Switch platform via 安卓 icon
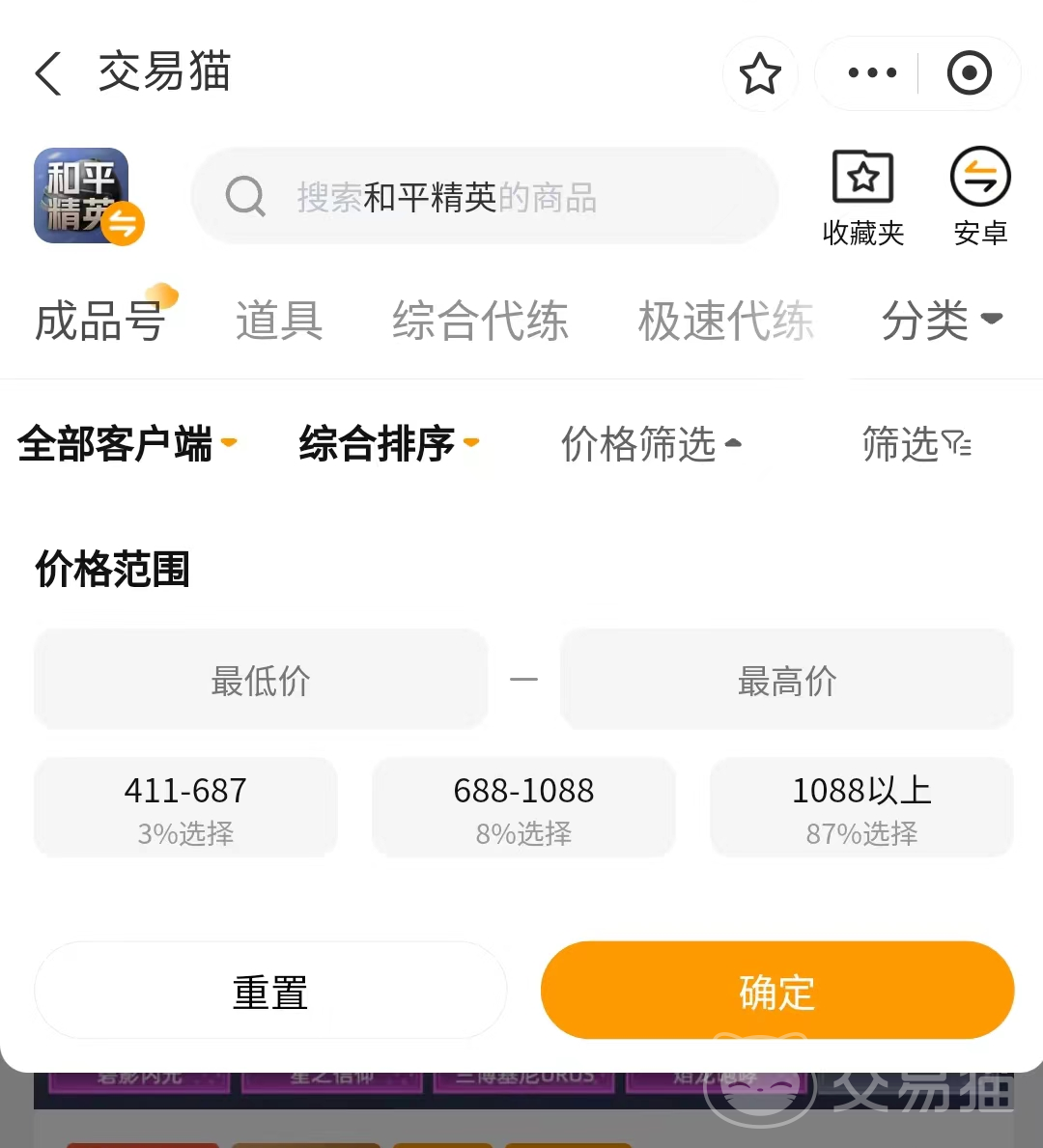Viewport: 1043px width, 1148px height. (980, 197)
